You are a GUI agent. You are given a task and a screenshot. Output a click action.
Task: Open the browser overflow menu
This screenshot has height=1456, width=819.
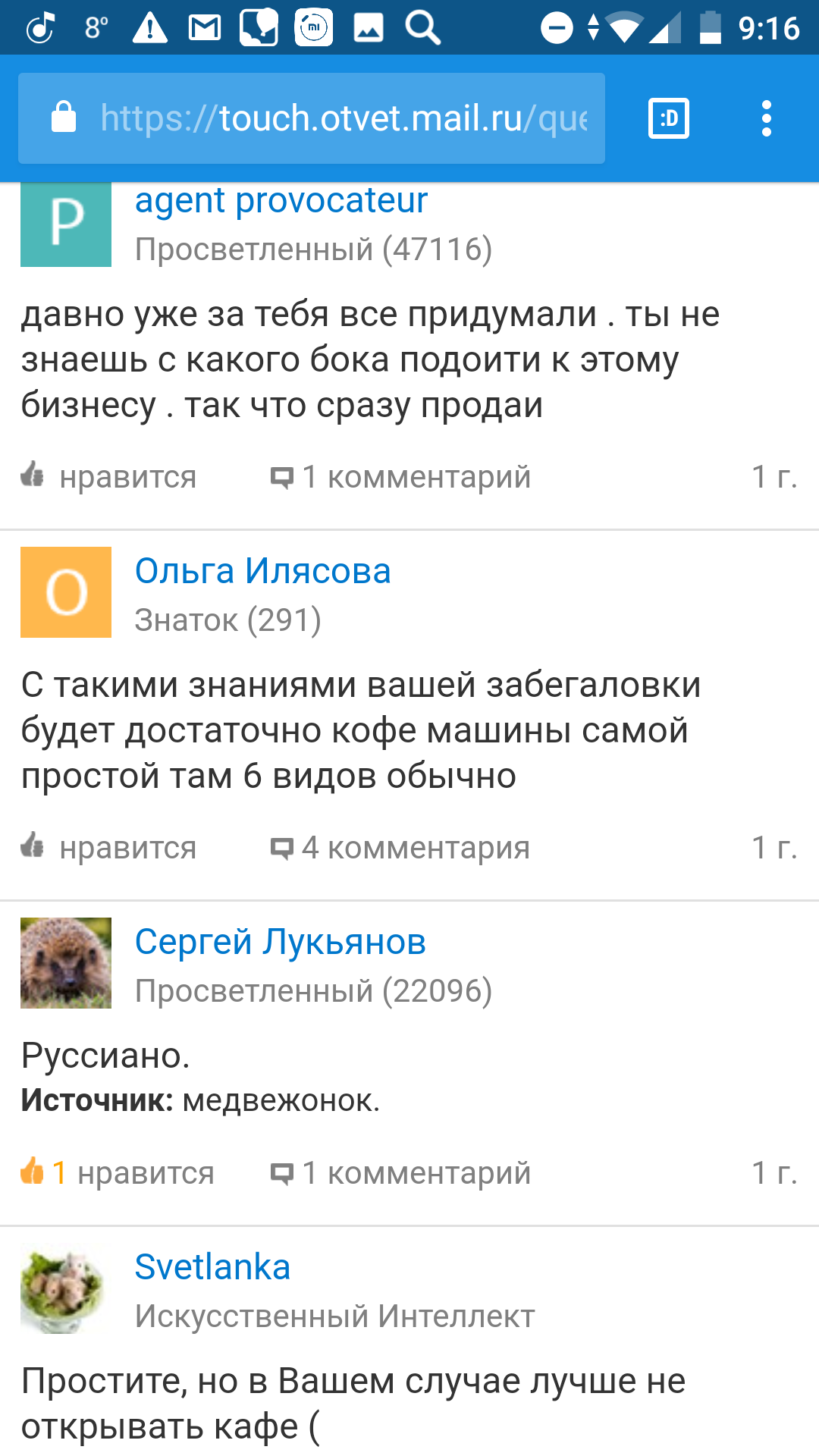[x=766, y=118]
